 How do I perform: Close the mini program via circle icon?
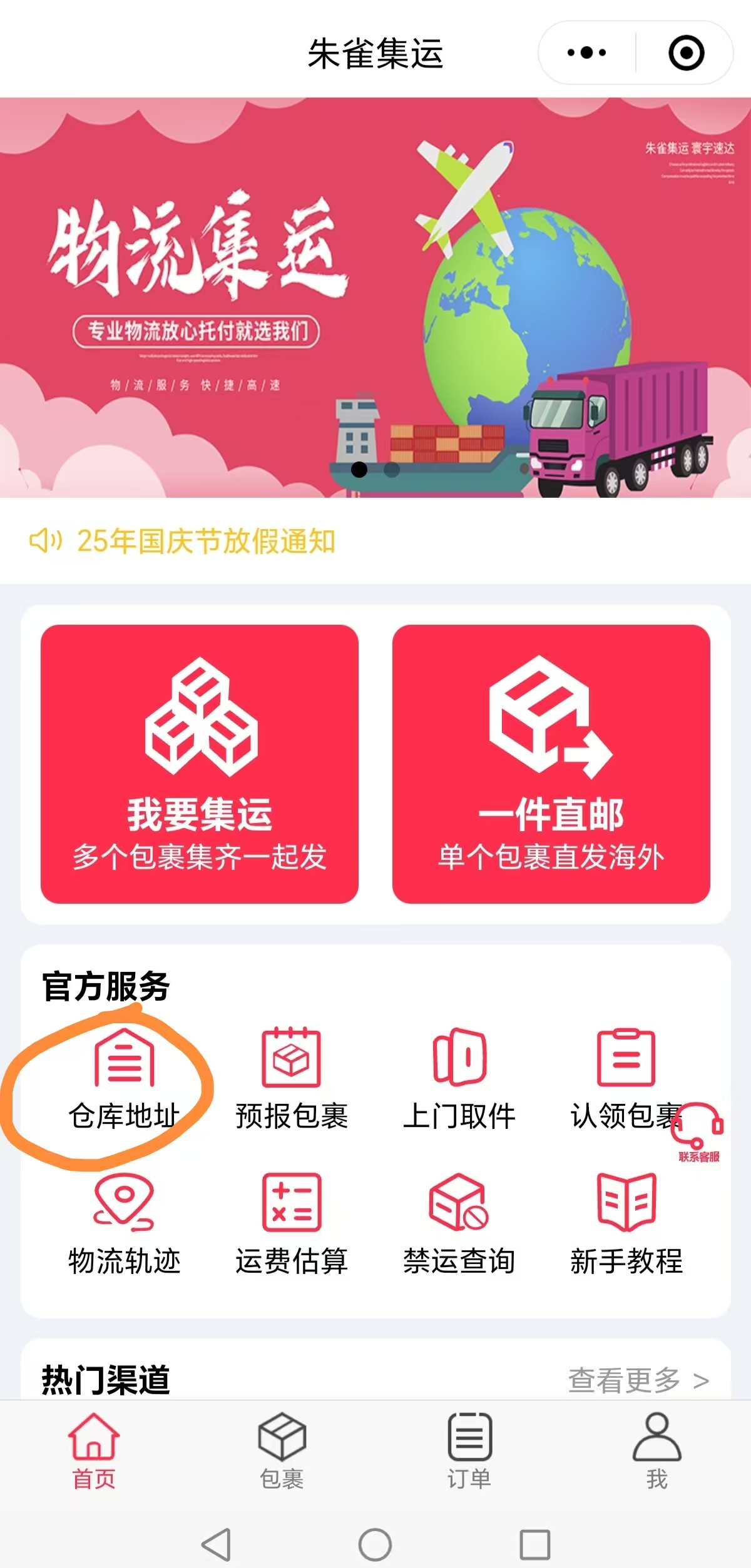point(686,53)
